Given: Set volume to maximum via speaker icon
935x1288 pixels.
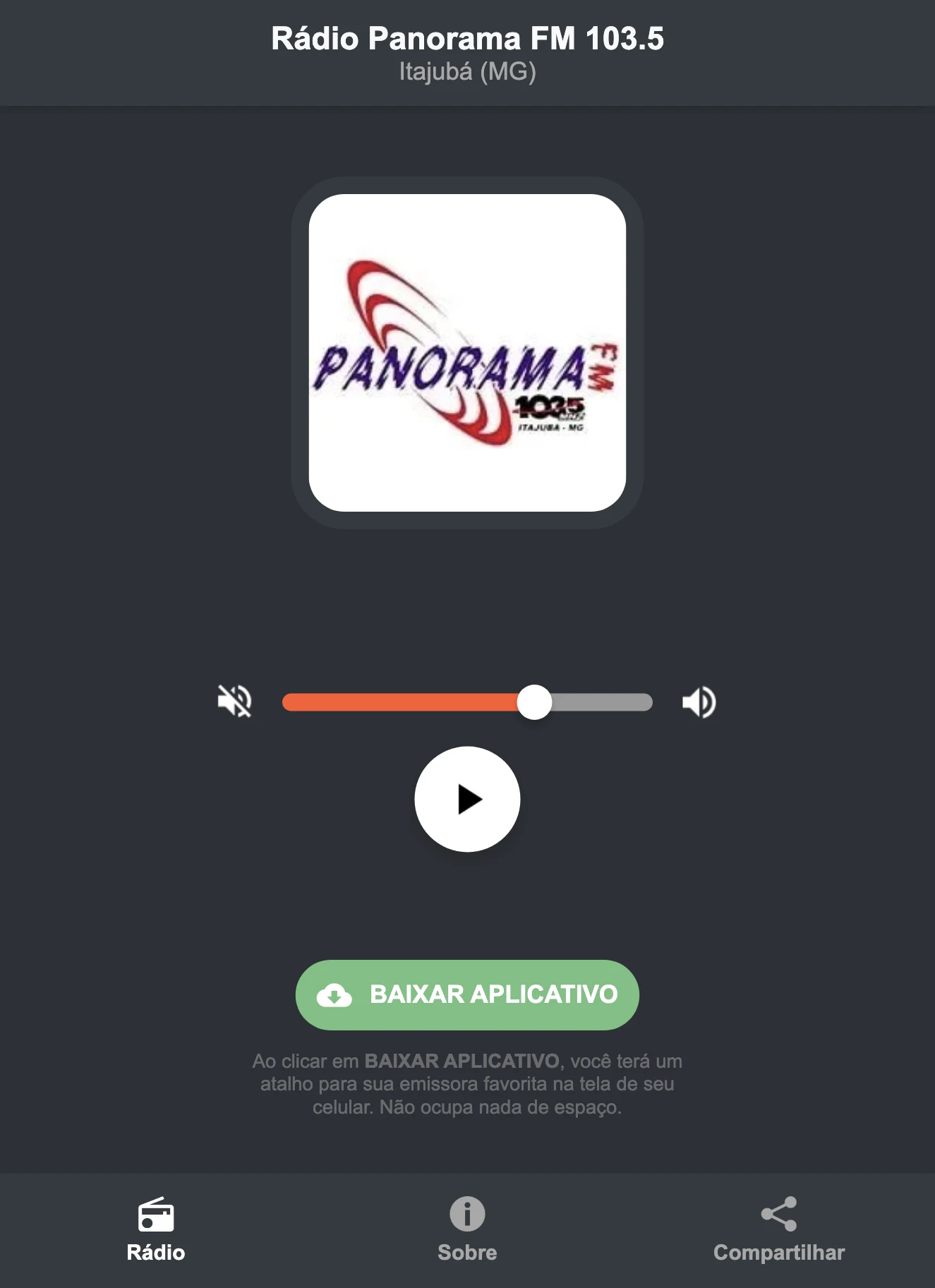Looking at the screenshot, I should (699, 701).
